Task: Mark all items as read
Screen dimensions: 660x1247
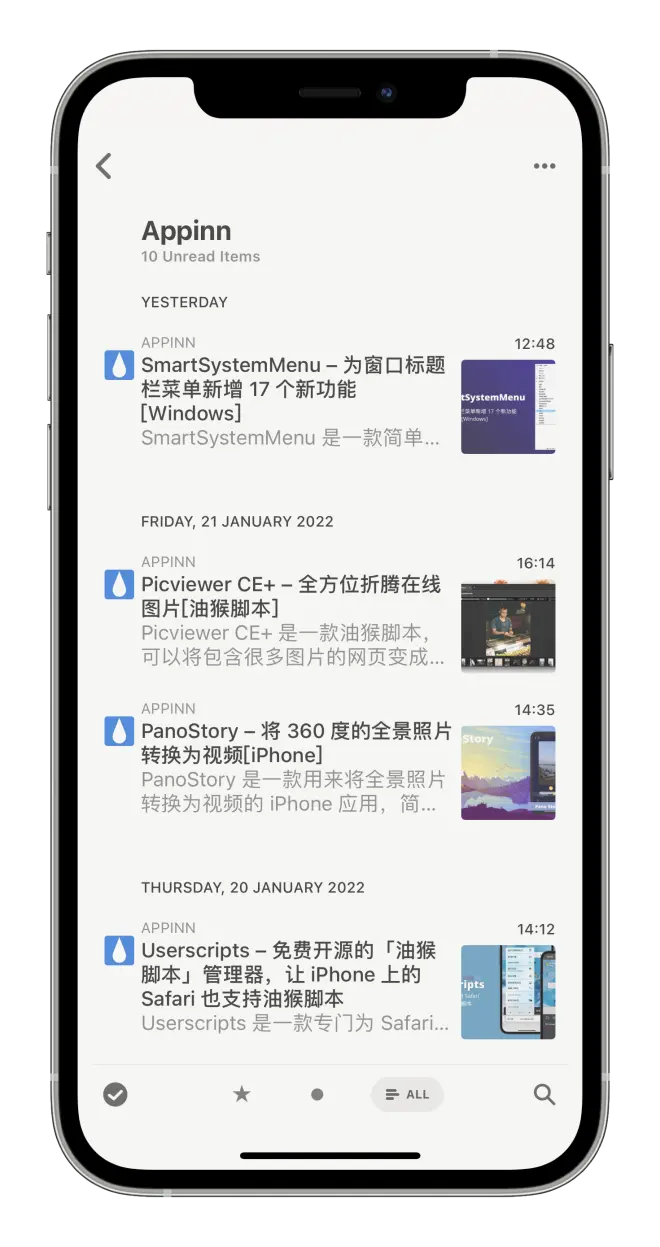Action: pos(116,1094)
